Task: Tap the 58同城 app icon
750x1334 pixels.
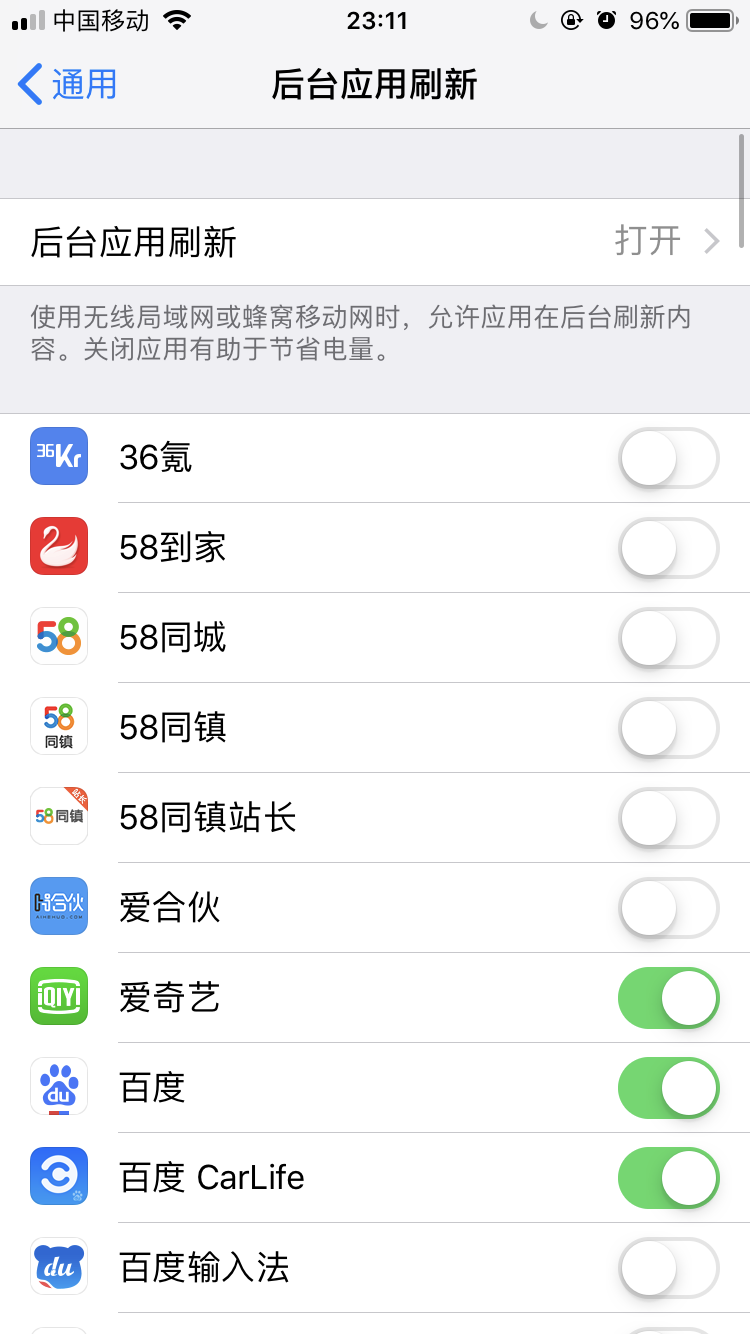Action: coord(58,636)
